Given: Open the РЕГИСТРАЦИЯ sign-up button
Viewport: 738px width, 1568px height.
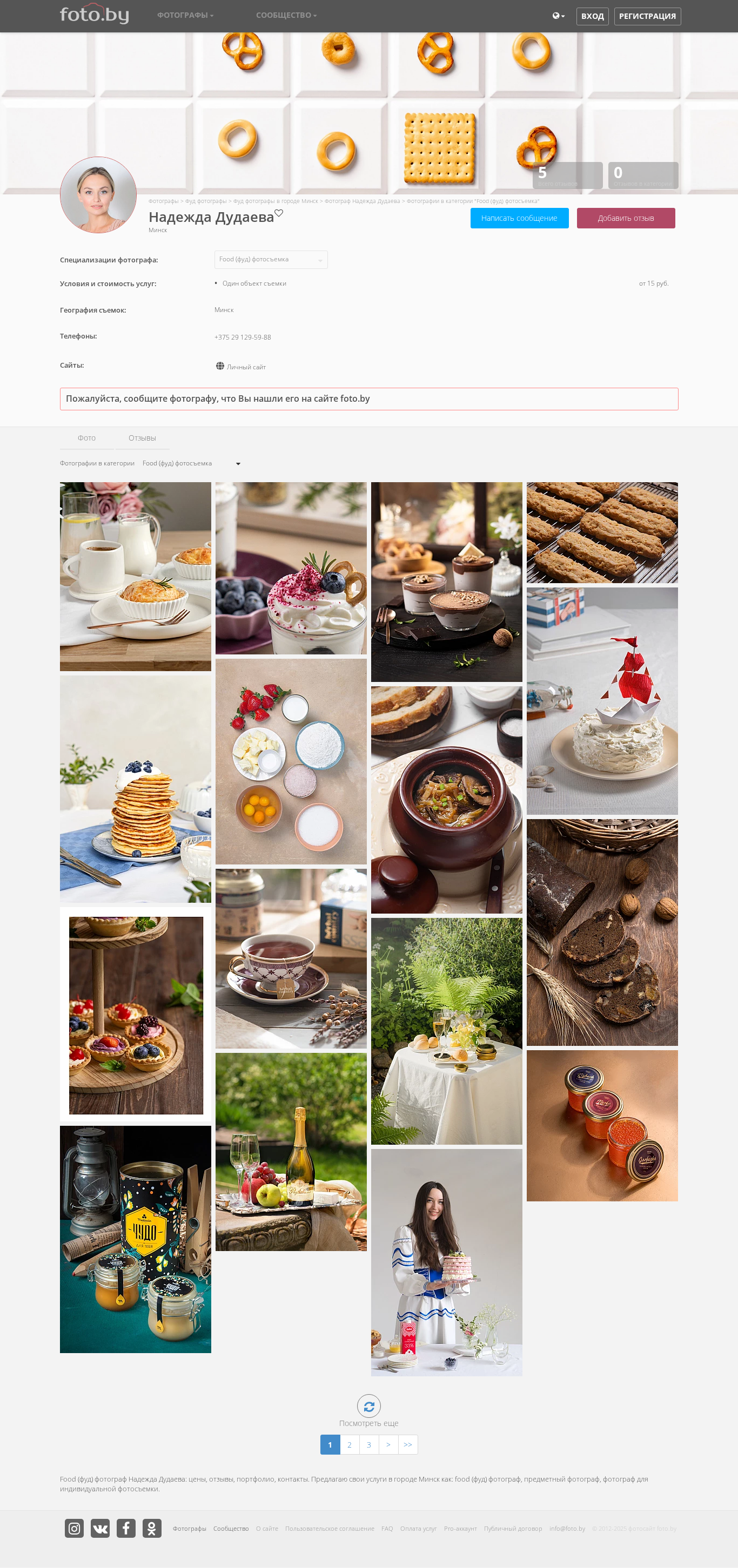Looking at the screenshot, I should coord(647,16).
